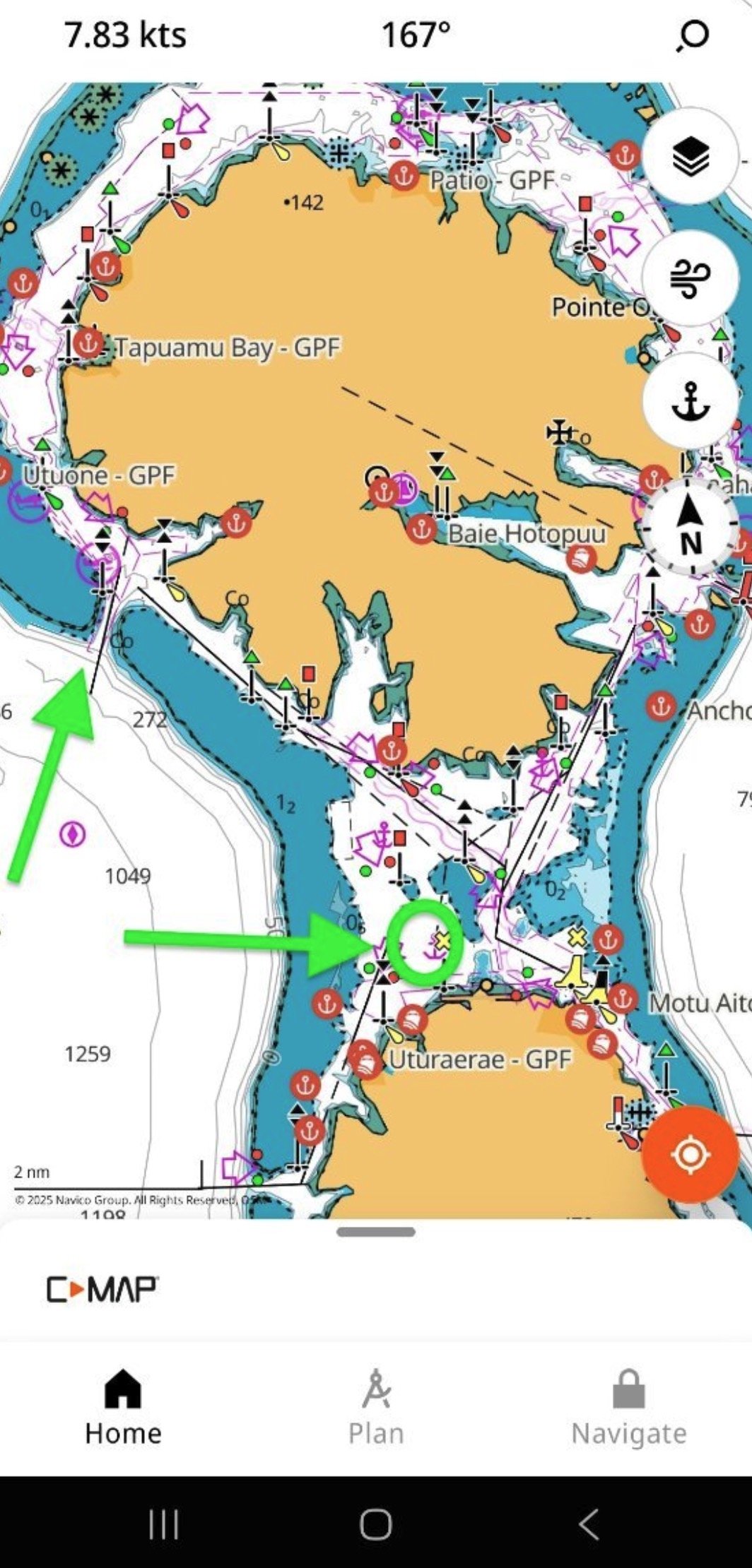Tap the anchor alarm button
The width and height of the screenshot is (752, 1568).
coord(690,400)
